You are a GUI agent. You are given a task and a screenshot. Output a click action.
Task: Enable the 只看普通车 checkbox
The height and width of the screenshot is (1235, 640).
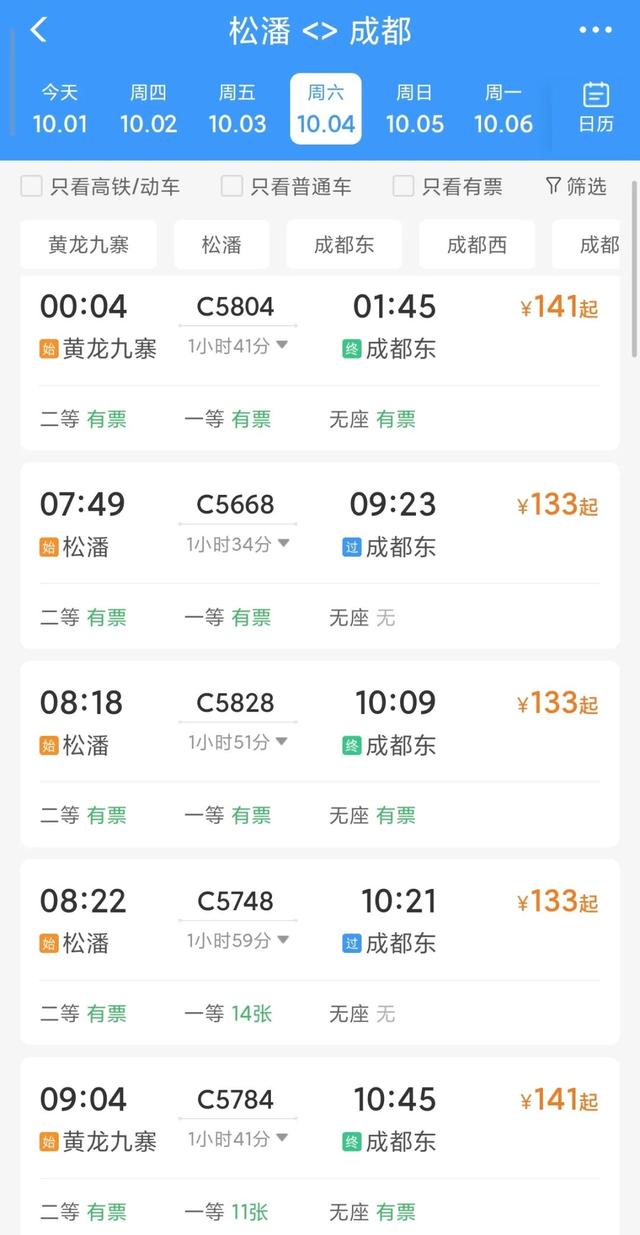tap(232, 186)
